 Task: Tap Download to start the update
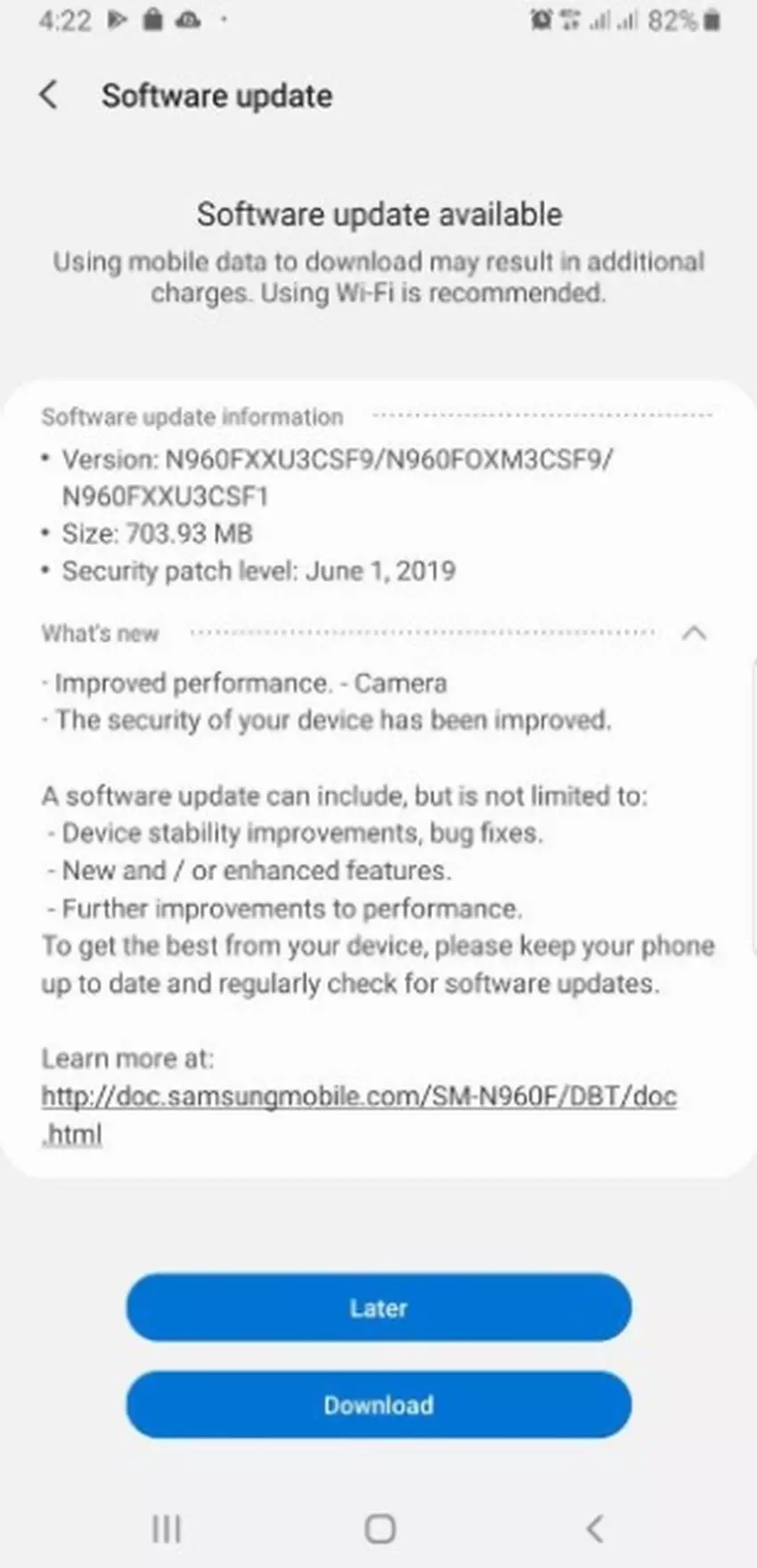[378, 1404]
